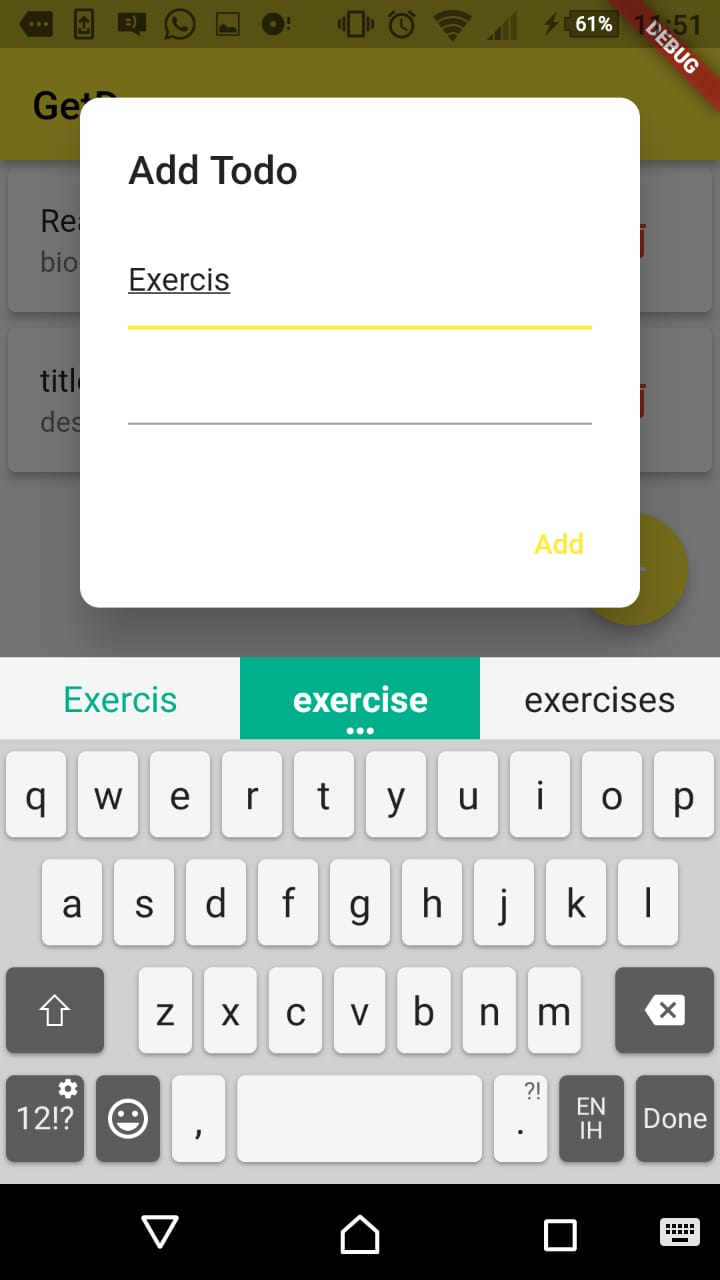The width and height of the screenshot is (720, 1280).
Task: Tap the backspace key on keyboard
Action: point(664,1011)
